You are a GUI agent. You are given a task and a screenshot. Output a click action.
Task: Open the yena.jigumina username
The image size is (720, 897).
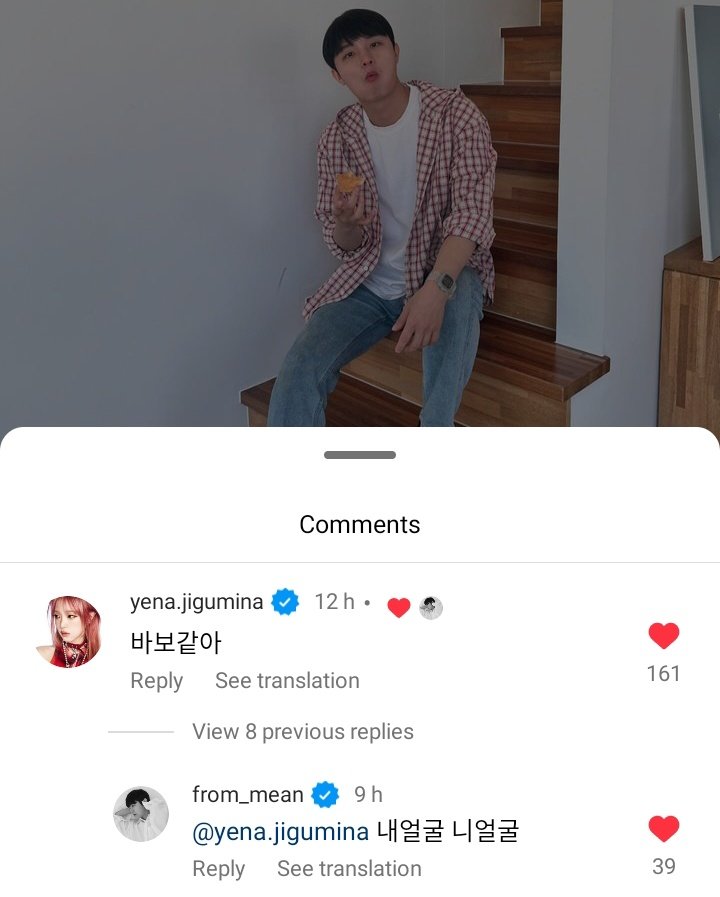[197, 602]
